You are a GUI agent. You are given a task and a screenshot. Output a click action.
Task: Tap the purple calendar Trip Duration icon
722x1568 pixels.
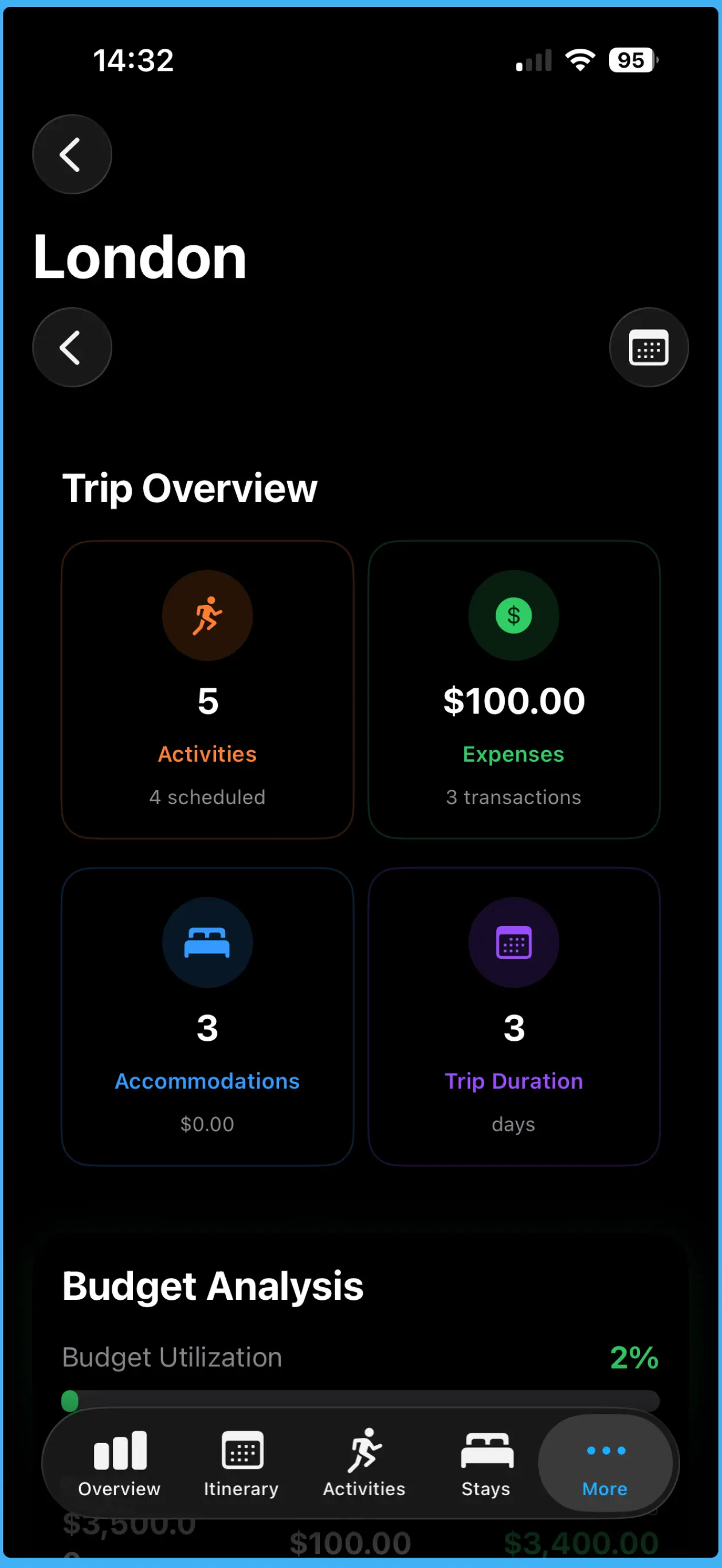pyautogui.click(x=513, y=942)
